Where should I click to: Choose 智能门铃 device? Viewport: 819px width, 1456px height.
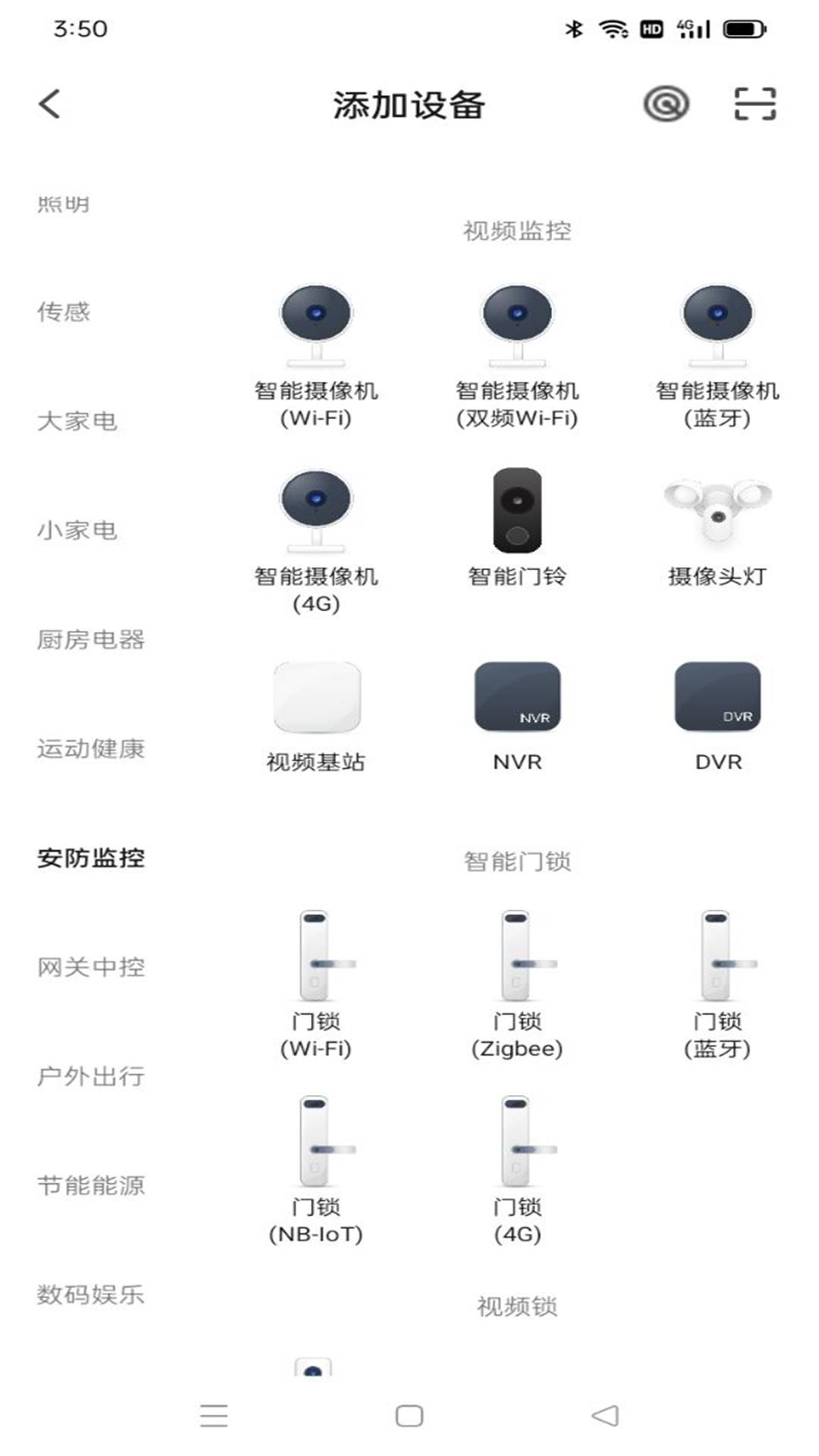tap(517, 528)
